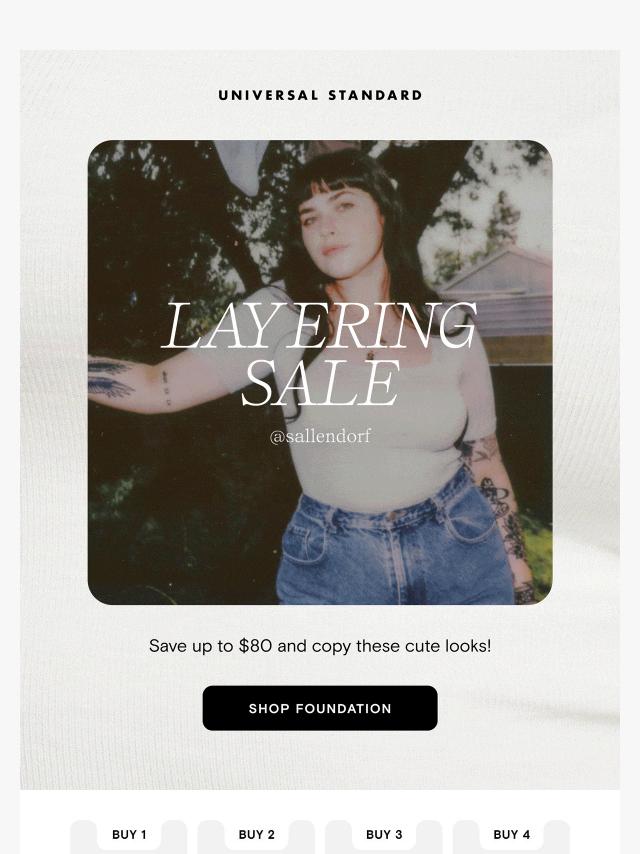Open the Layering Sale hero image
This screenshot has width=640, height=854.
tap(320, 372)
